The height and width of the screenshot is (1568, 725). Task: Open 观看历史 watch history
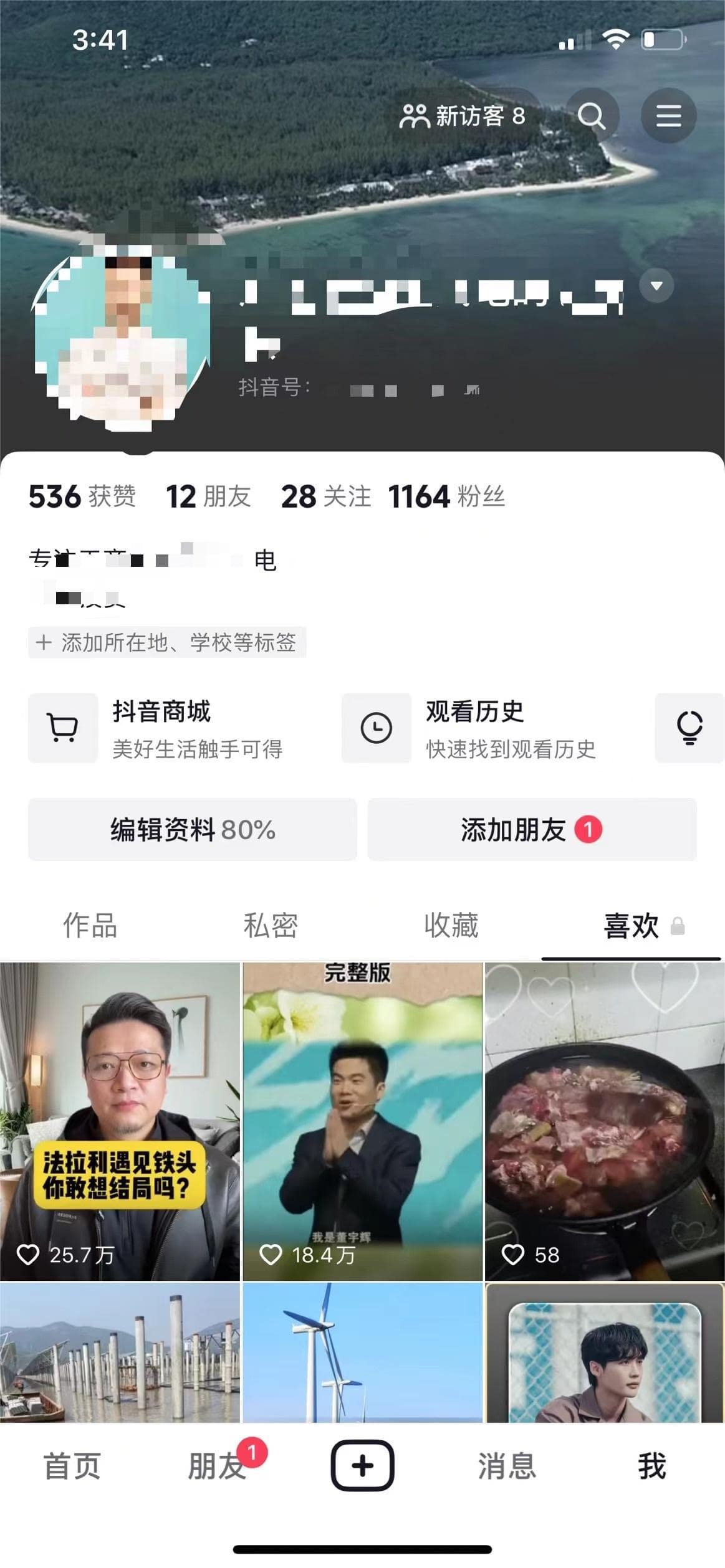point(469,728)
